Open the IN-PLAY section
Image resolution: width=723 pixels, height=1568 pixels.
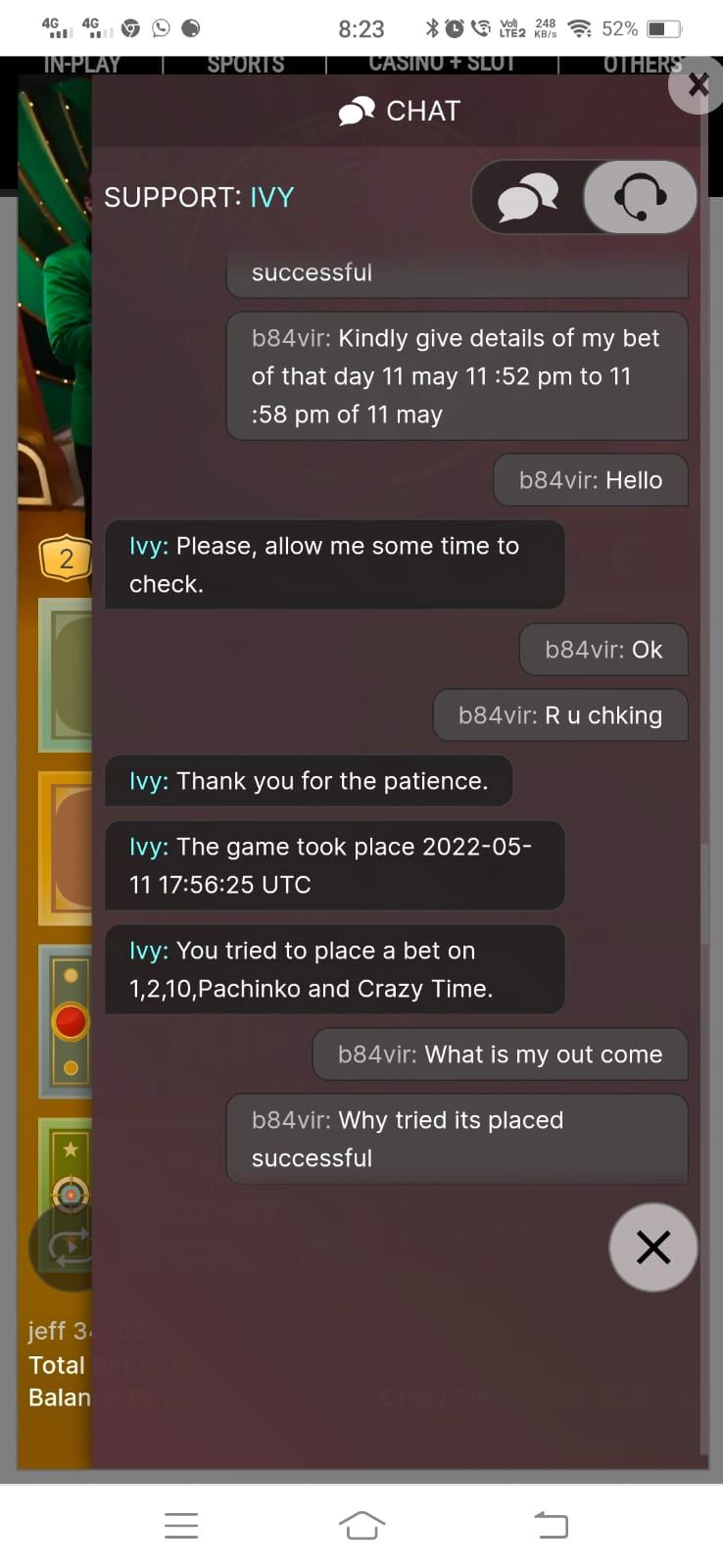coord(82,65)
